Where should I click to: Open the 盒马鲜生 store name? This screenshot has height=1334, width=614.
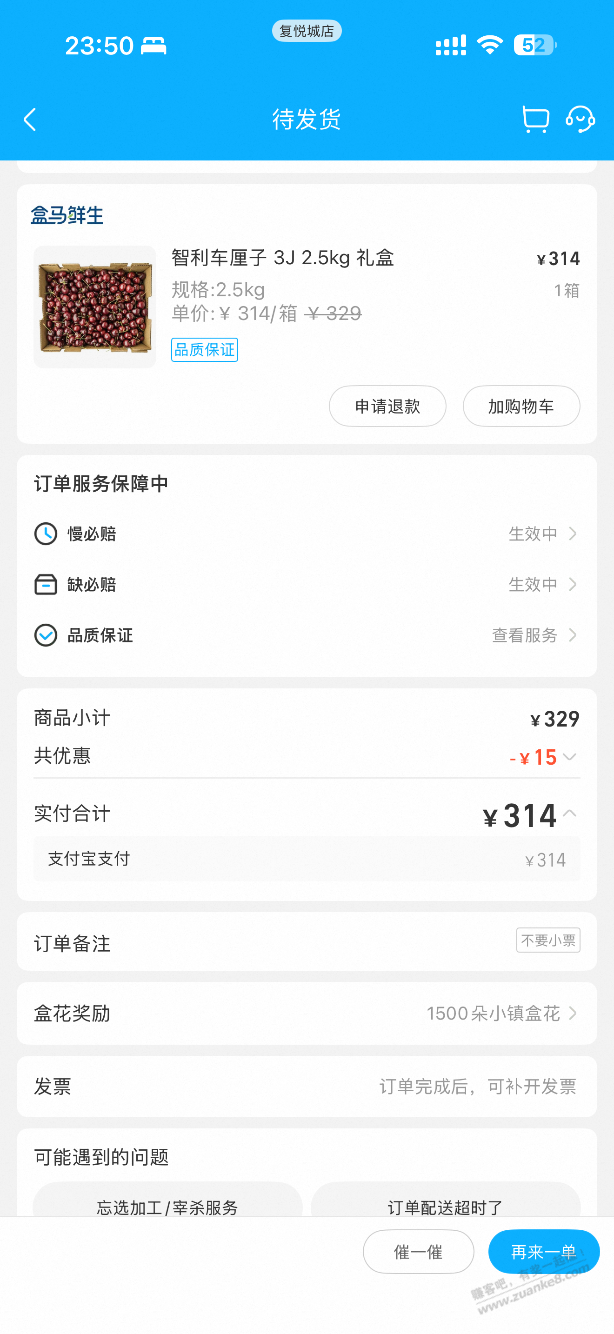[x=67, y=215]
